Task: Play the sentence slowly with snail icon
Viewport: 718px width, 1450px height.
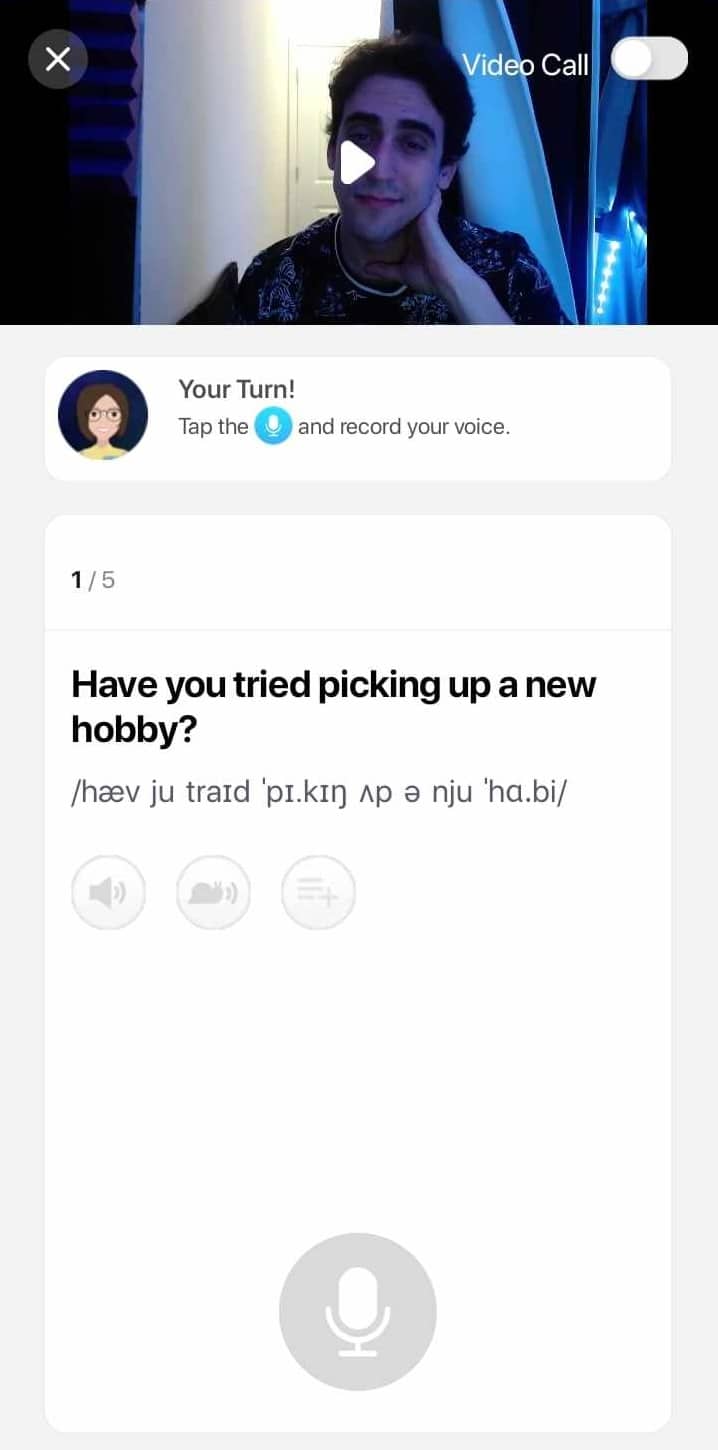Action: (x=213, y=892)
